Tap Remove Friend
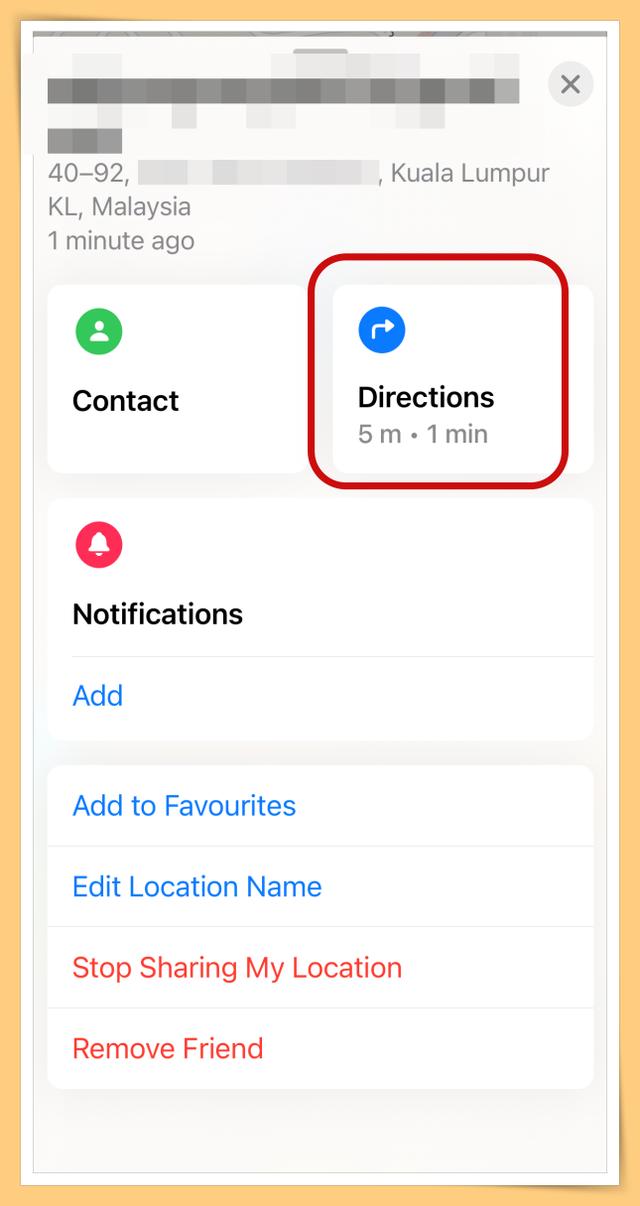 320,1049
